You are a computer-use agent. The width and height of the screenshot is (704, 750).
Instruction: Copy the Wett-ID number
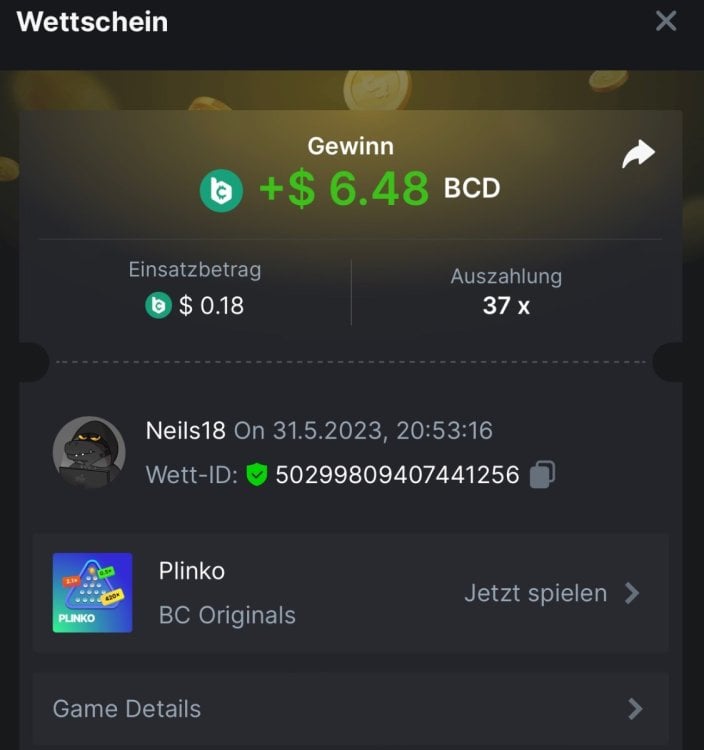(542, 474)
